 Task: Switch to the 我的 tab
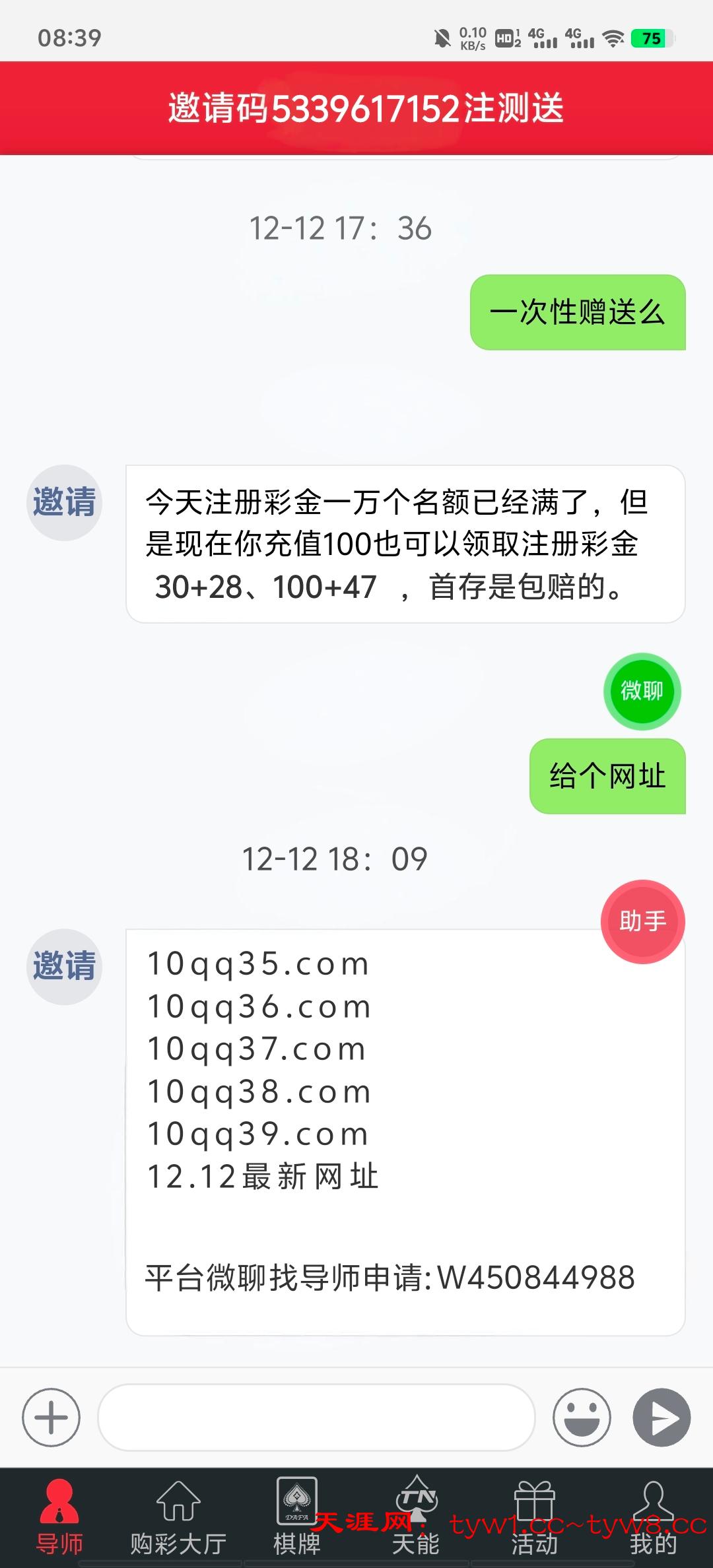pos(653,1518)
